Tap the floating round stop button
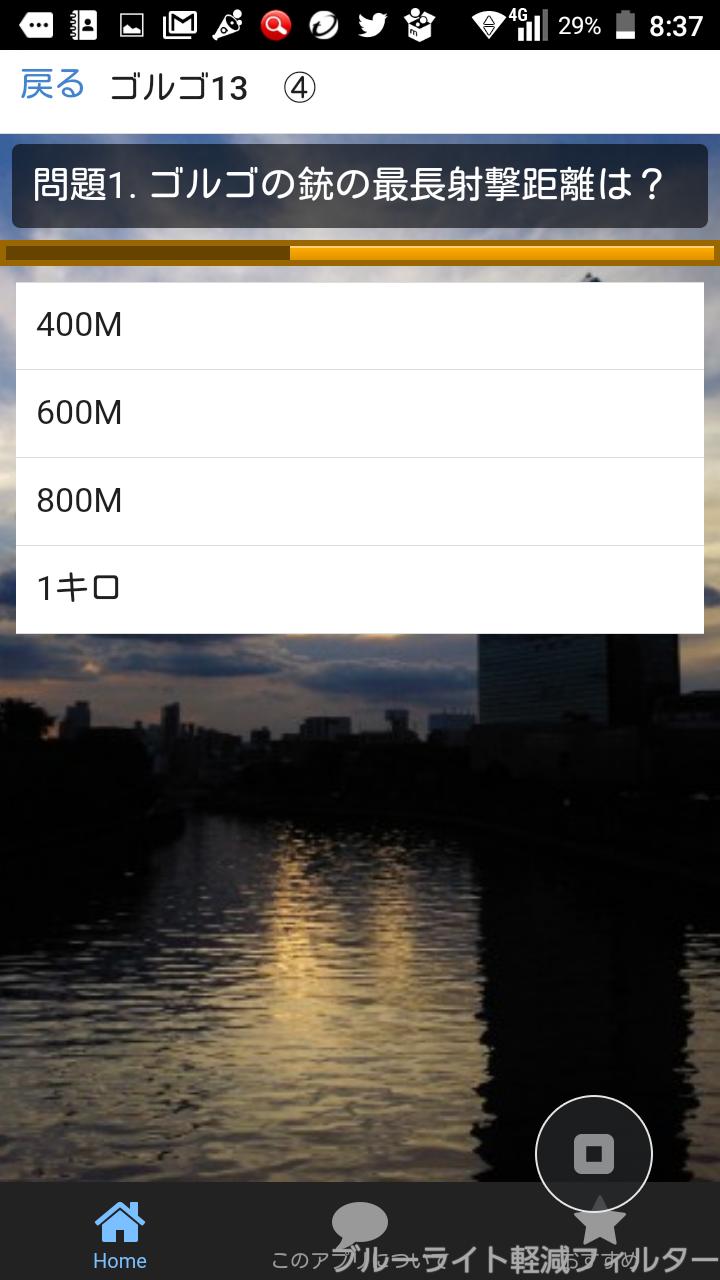This screenshot has height=1280, width=720. point(594,1154)
